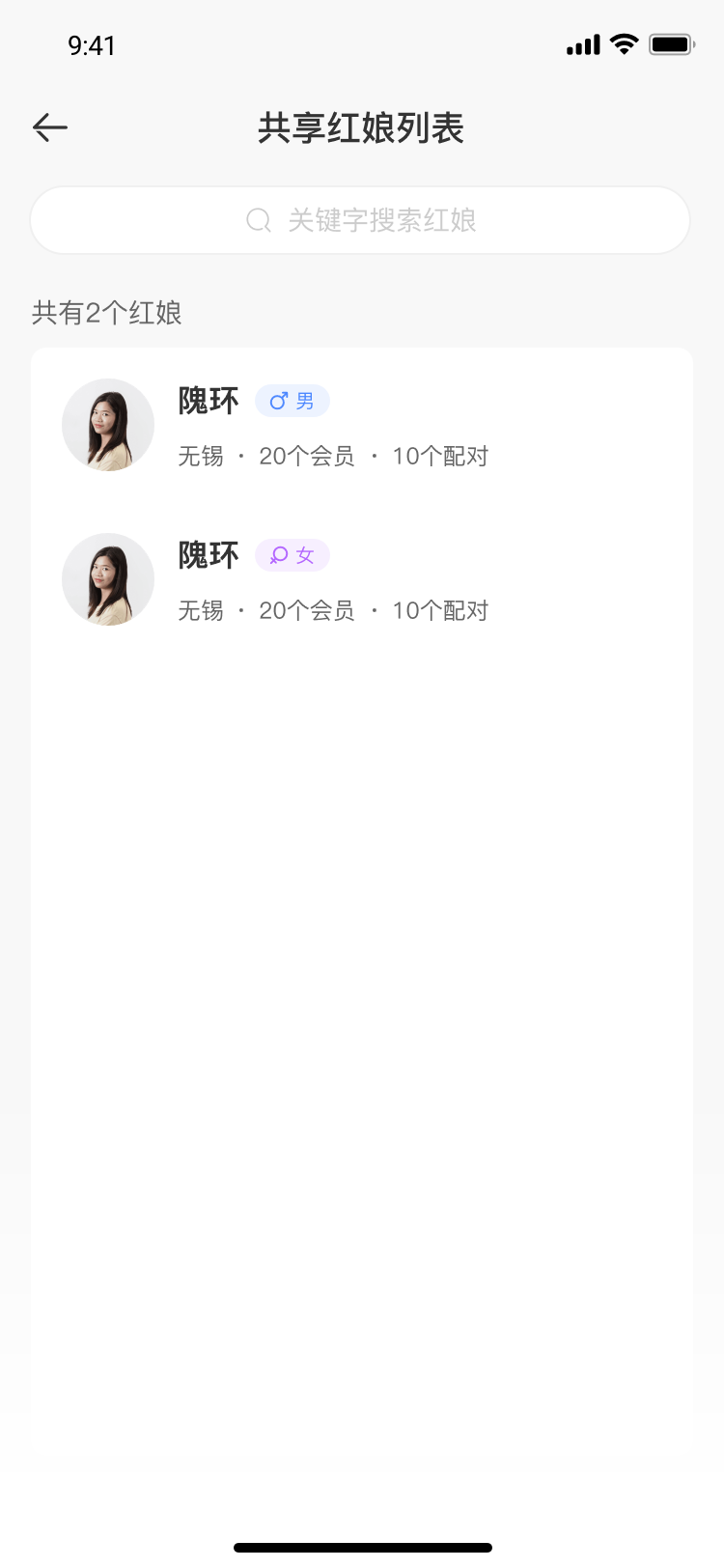This screenshot has height=1568, width=724.
Task: Toggle the 女 gender badge on second card
Action: [x=292, y=554]
